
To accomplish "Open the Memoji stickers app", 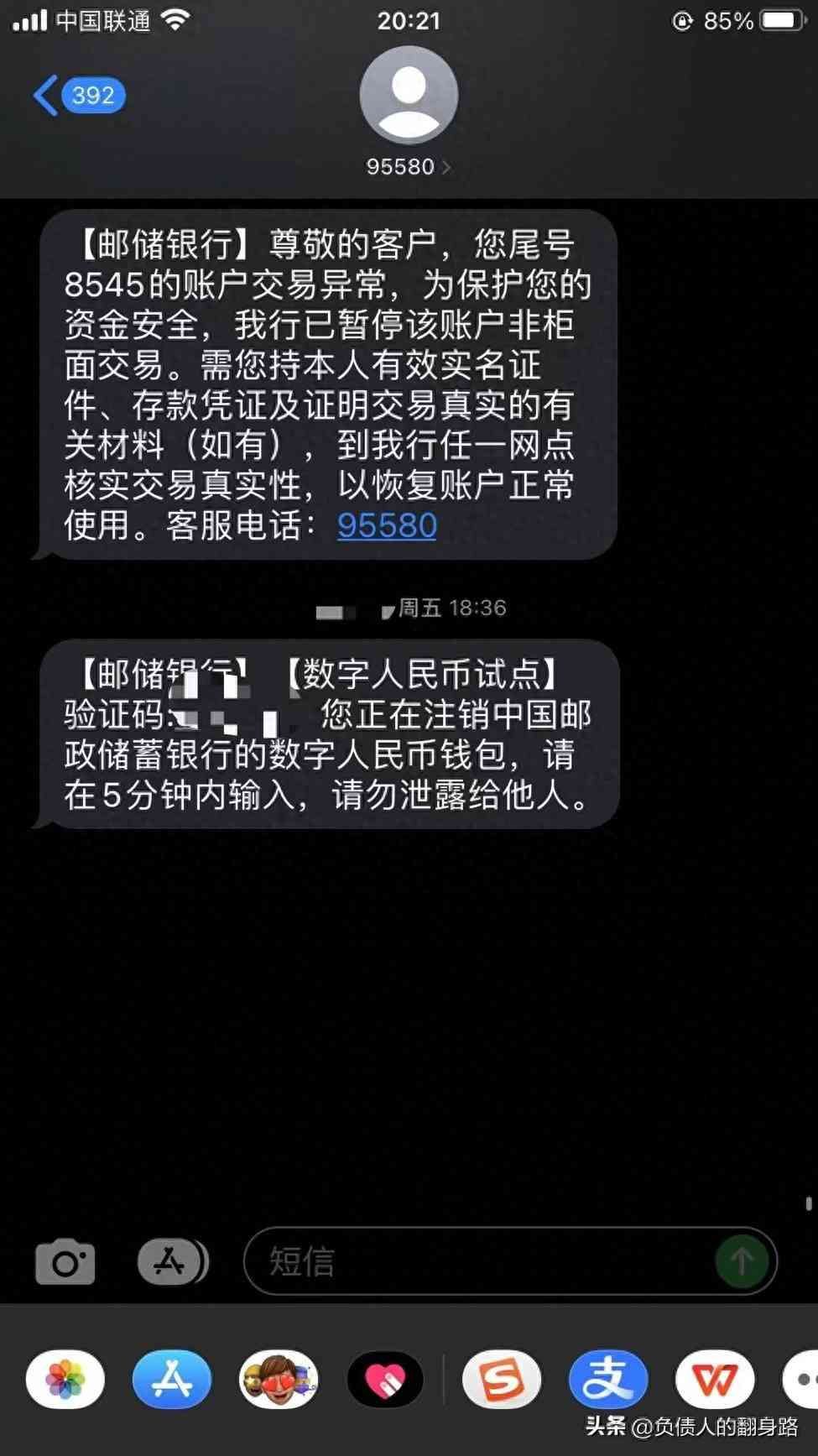I will click(x=279, y=1379).
